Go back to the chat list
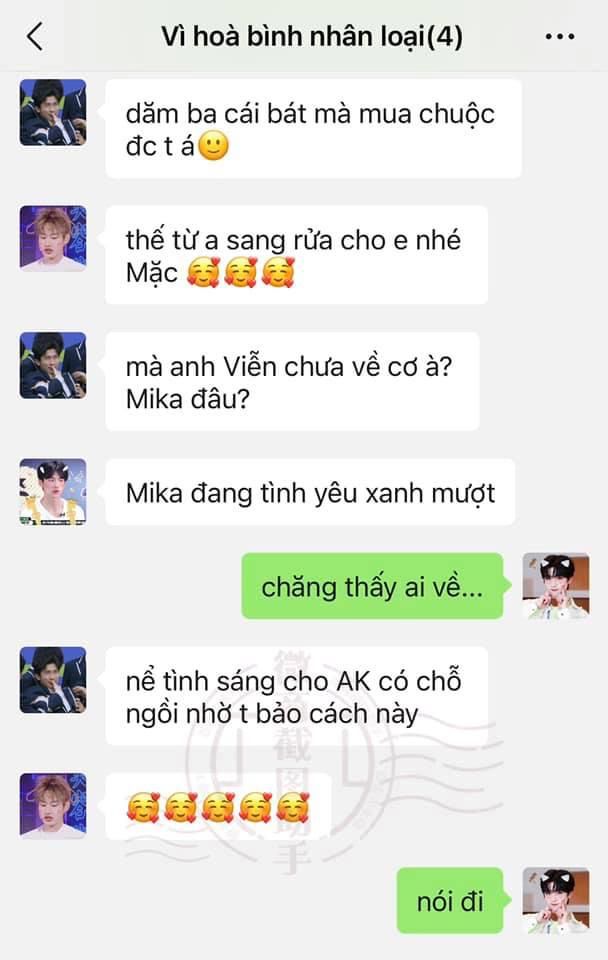Image resolution: width=608 pixels, height=960 pixels. tap(35, 37)
